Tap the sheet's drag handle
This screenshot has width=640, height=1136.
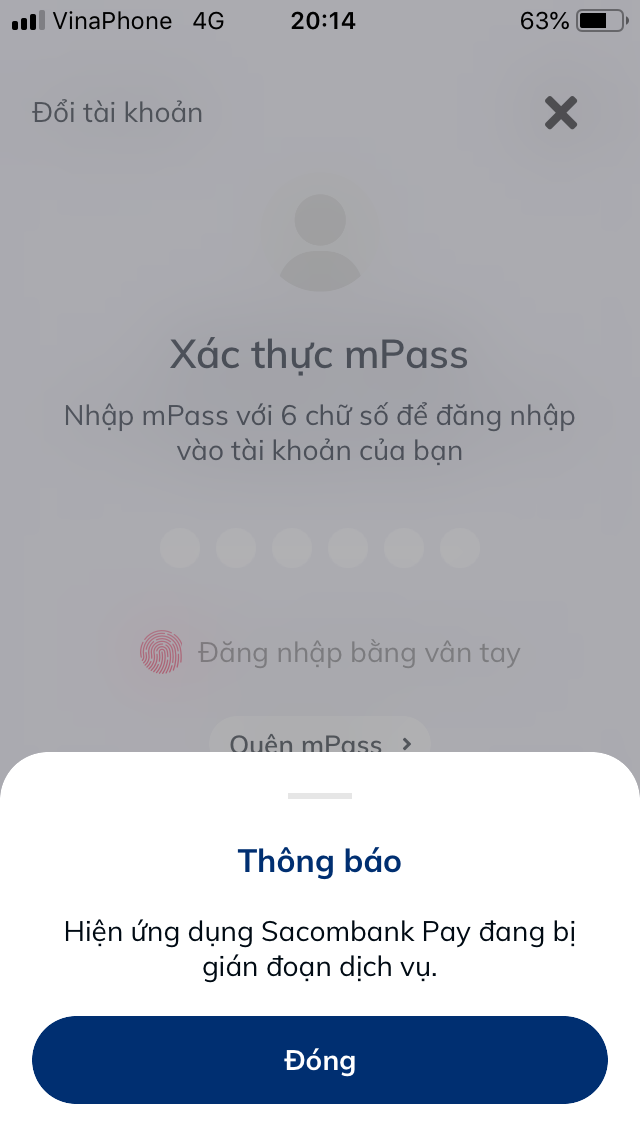(320, 796)
